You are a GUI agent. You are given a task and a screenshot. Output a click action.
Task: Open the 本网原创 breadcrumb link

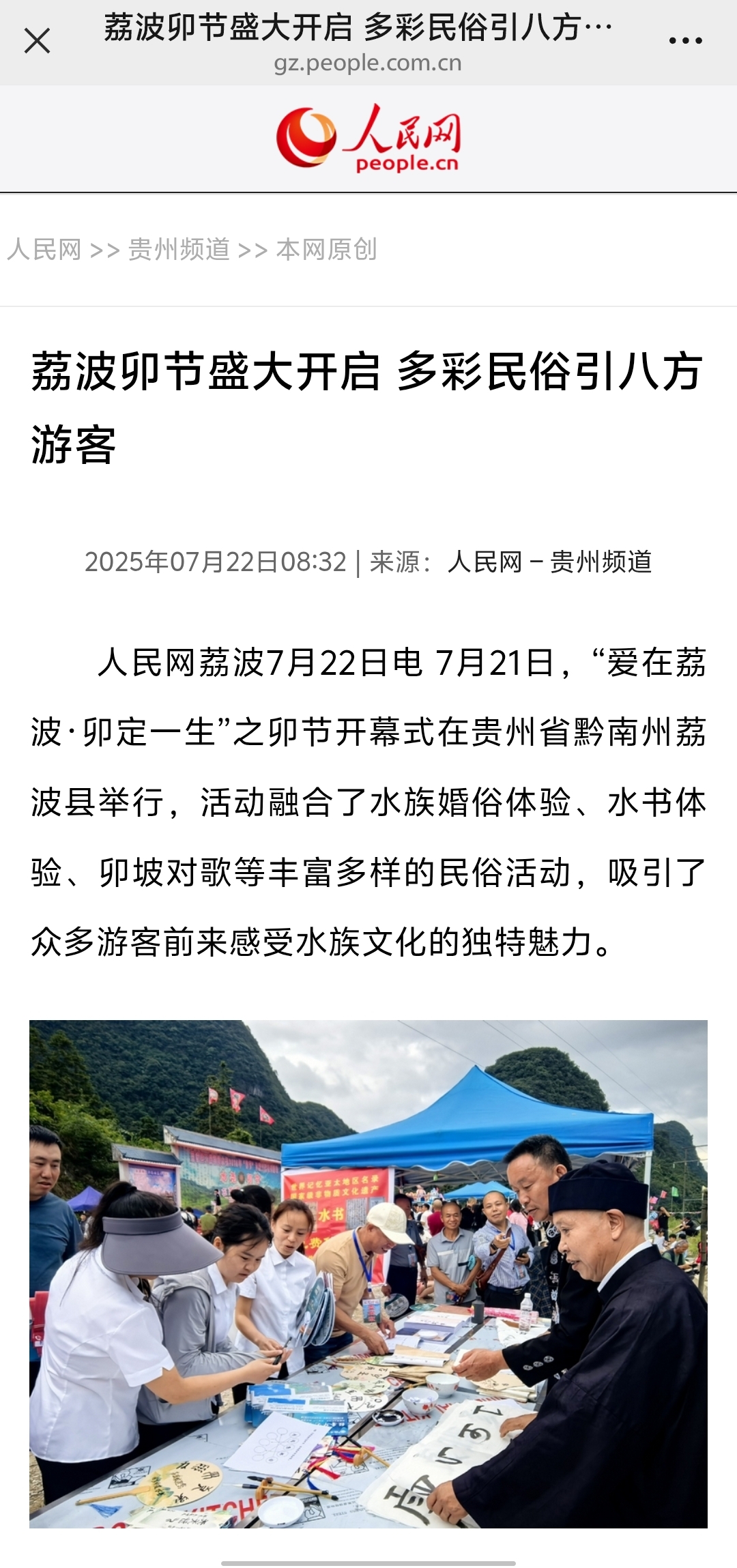(326, 250)
